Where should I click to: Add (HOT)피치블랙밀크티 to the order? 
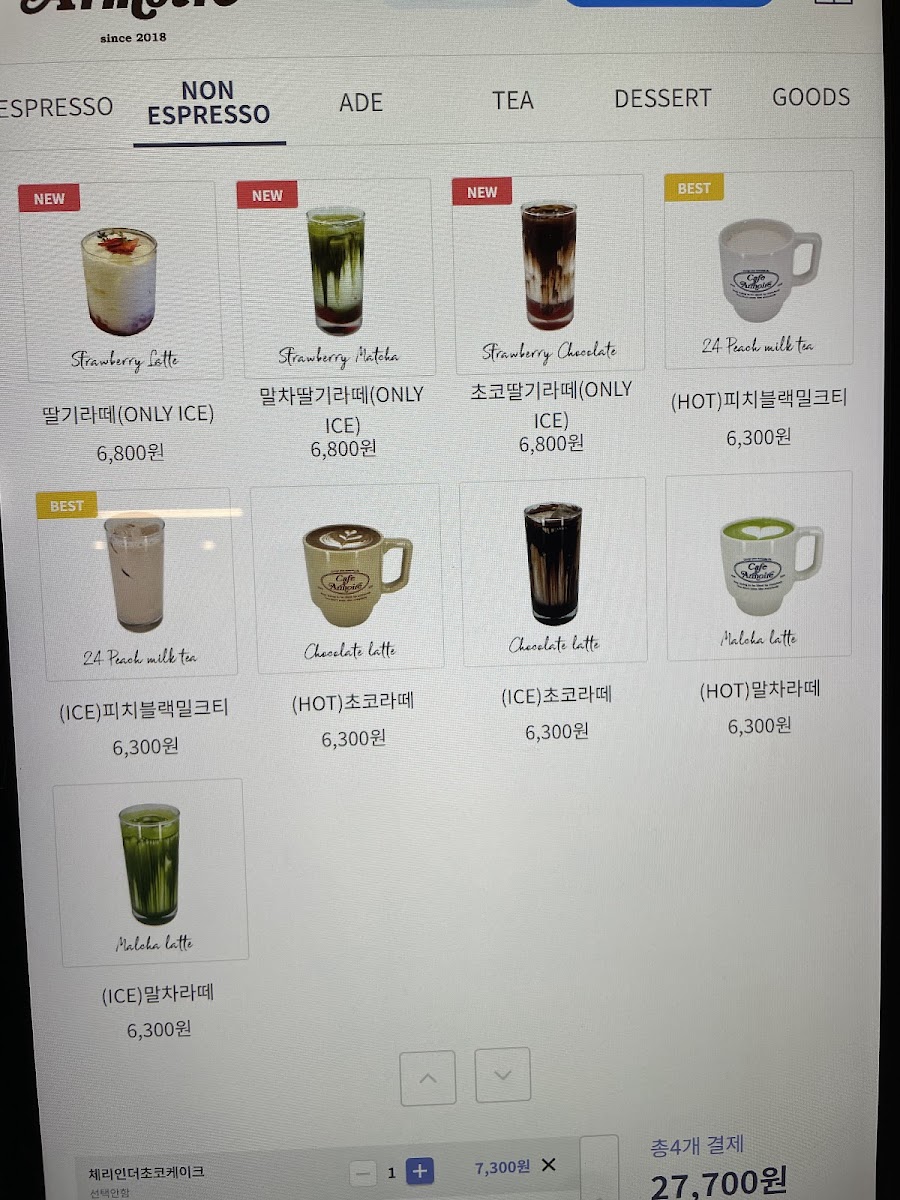759,269
